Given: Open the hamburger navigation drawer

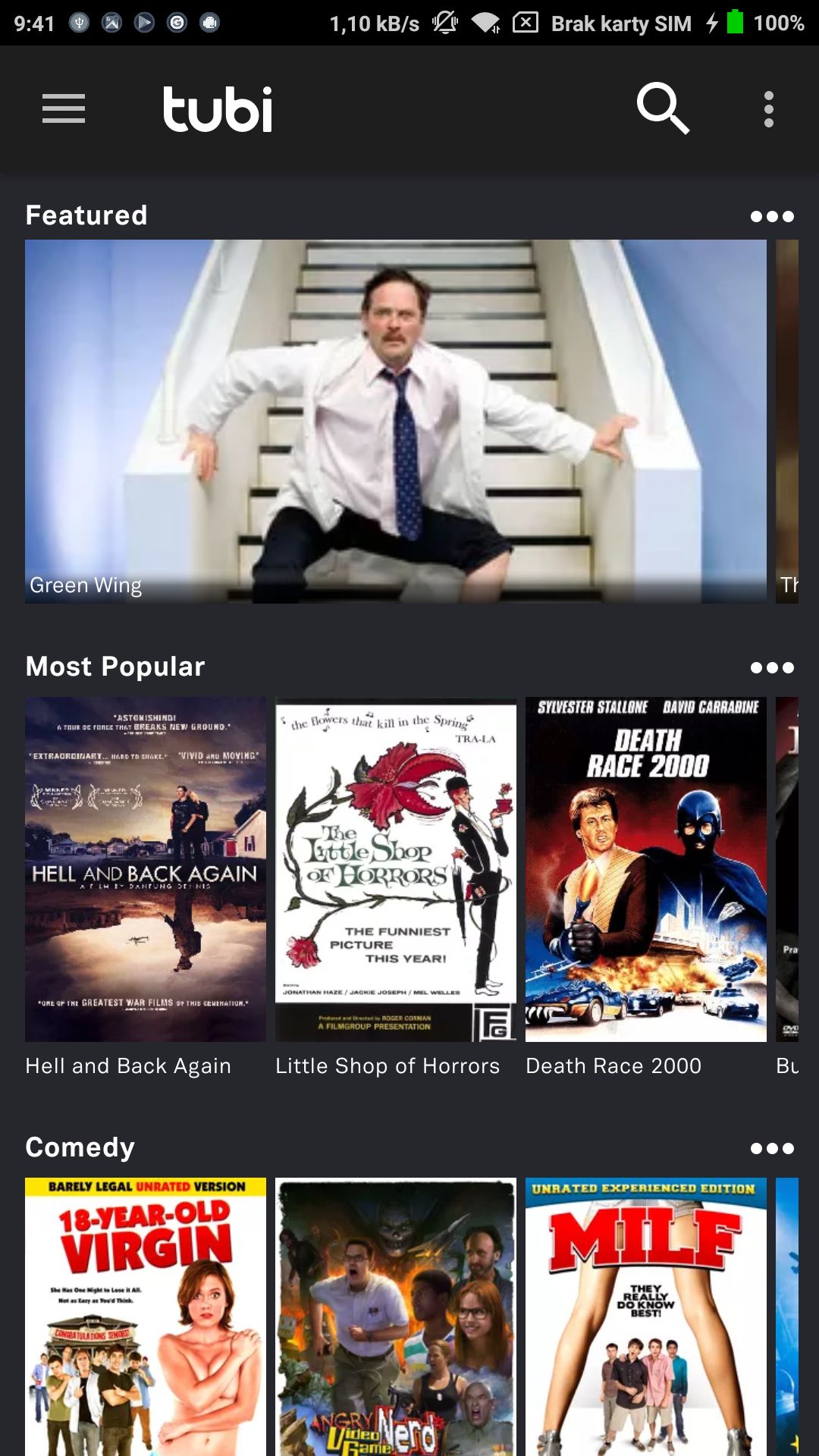Looking at the screenshot, I should tap(64, 109).
